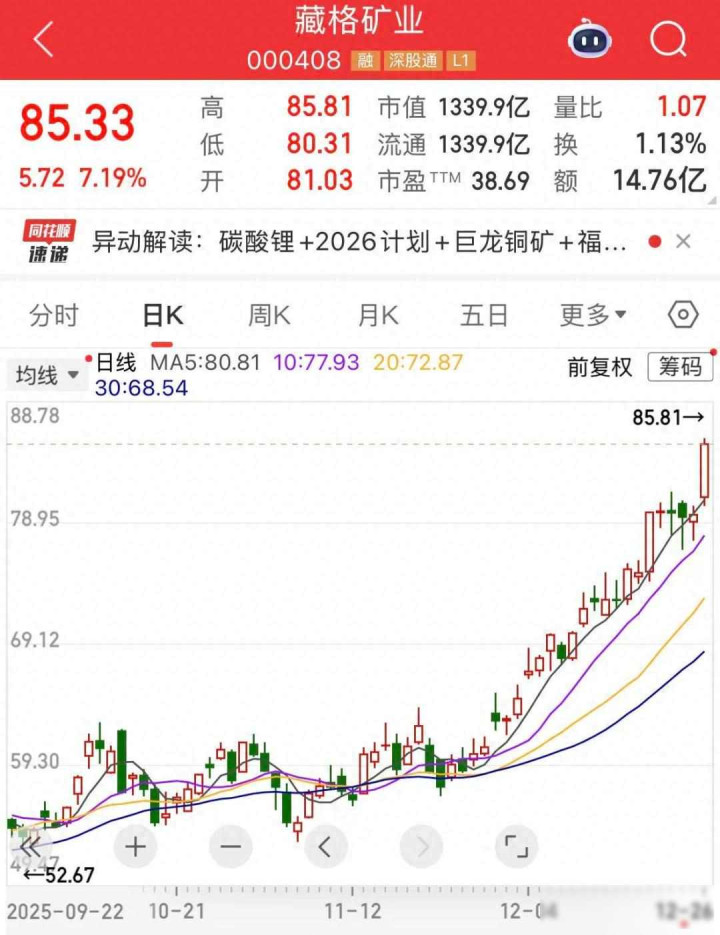Switch to the 周K chart tab

coord(269,316)
